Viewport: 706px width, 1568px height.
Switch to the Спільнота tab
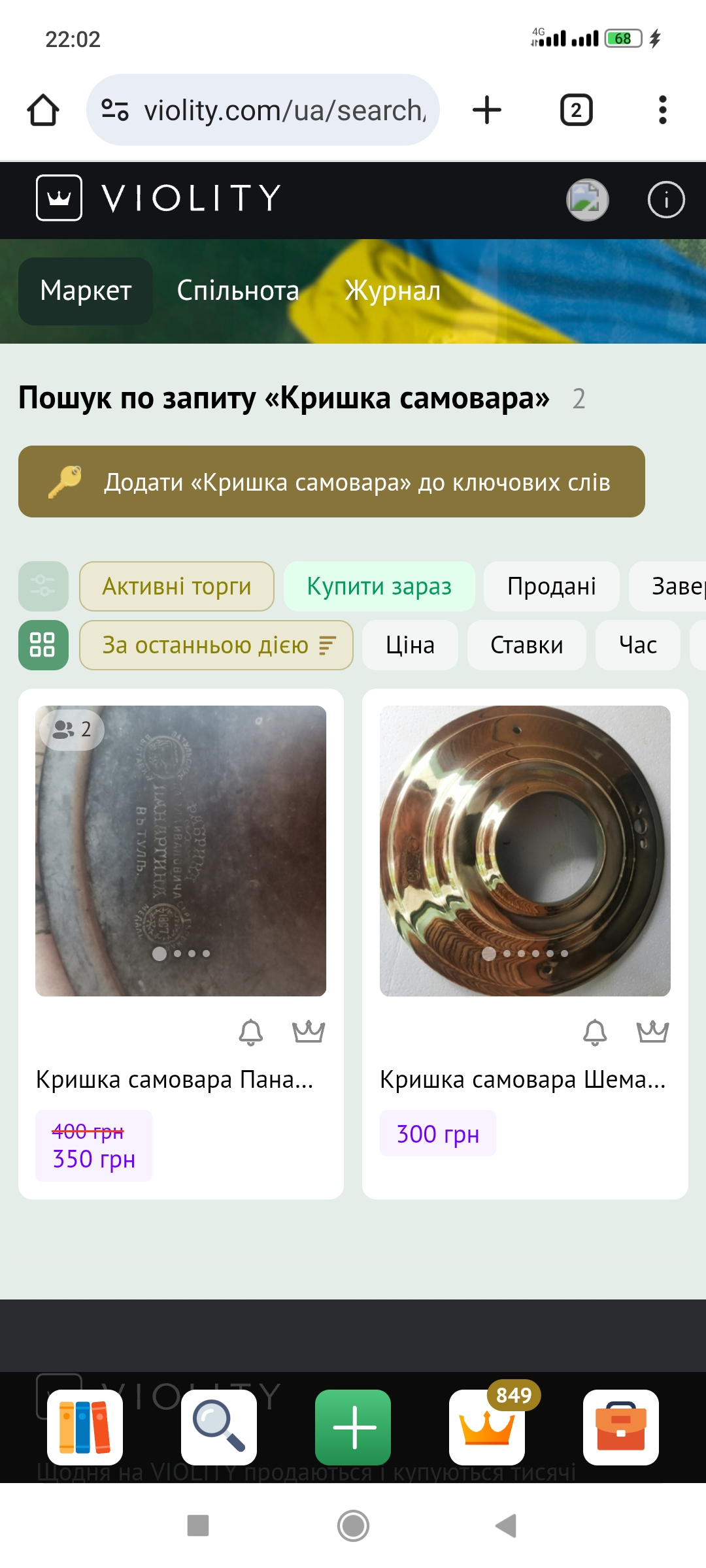pos(238,291)
